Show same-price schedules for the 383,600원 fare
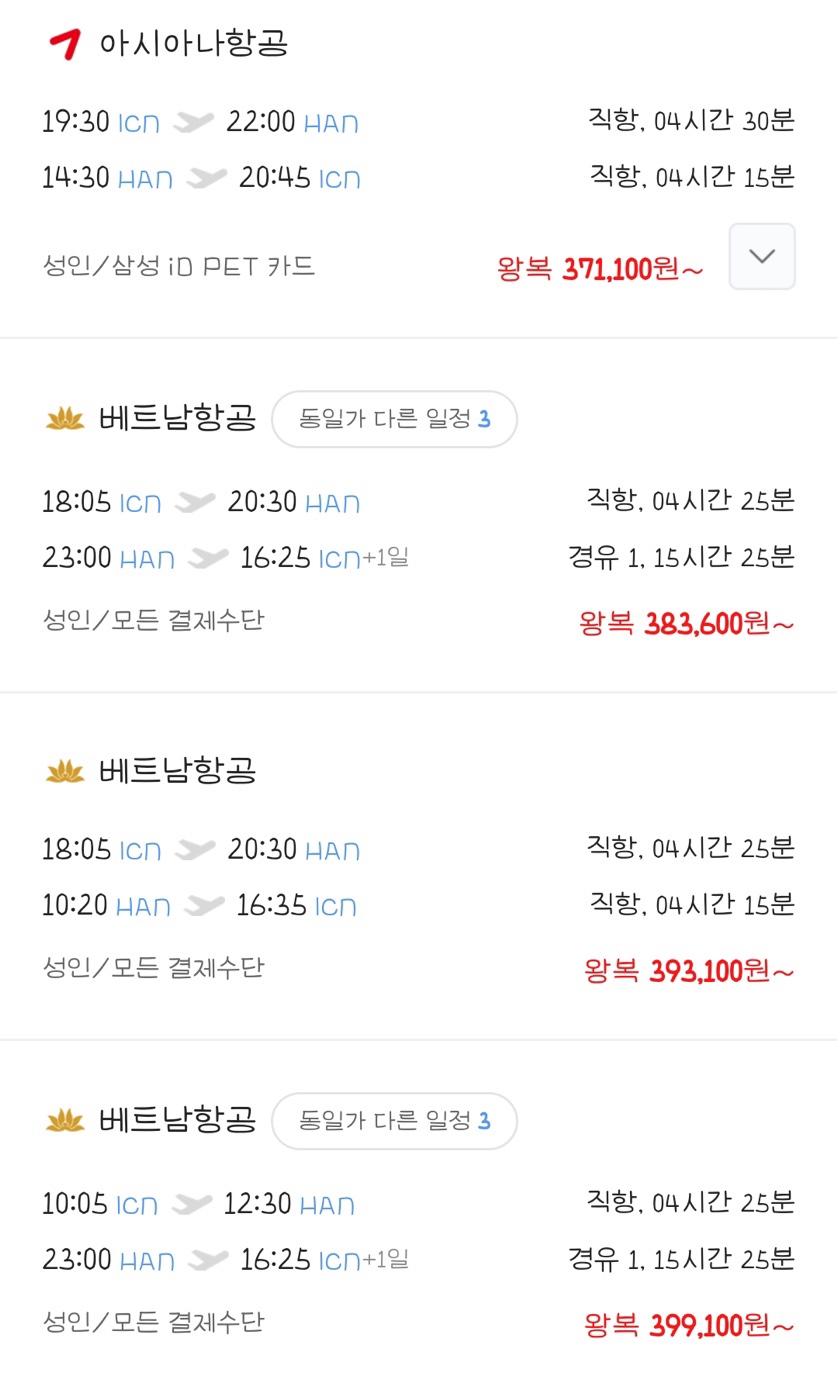The height and width of the screenshot is (1389, 837). [x=395, y=419]
